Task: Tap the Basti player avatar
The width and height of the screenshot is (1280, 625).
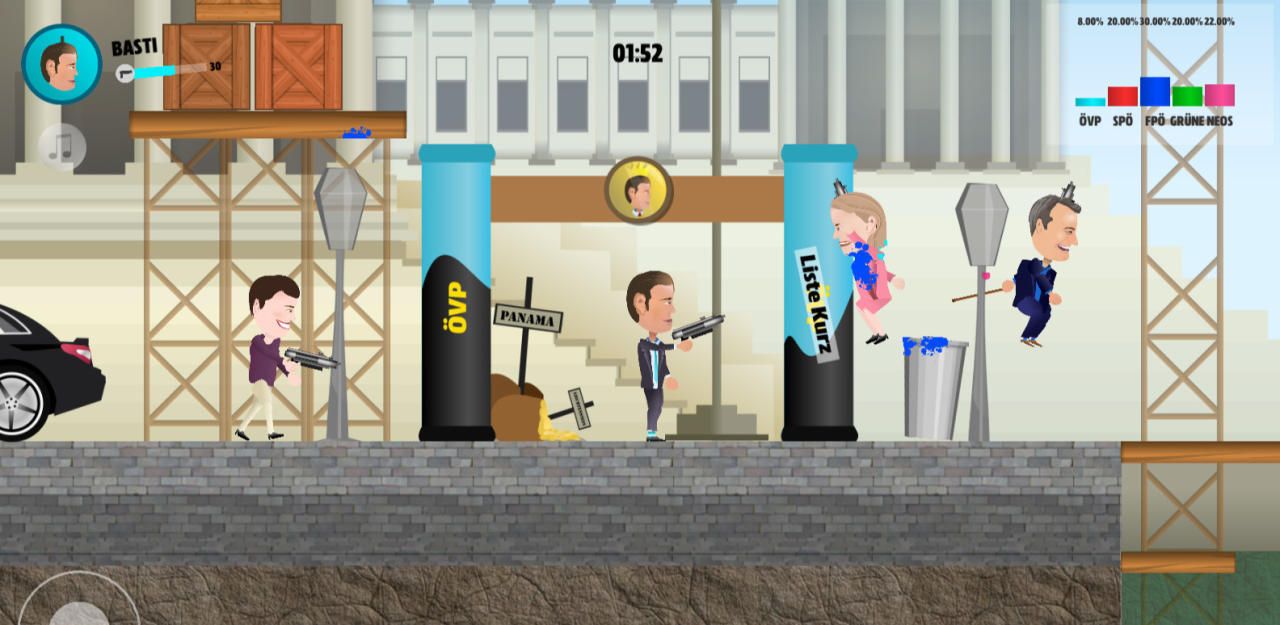Action: 61,65
